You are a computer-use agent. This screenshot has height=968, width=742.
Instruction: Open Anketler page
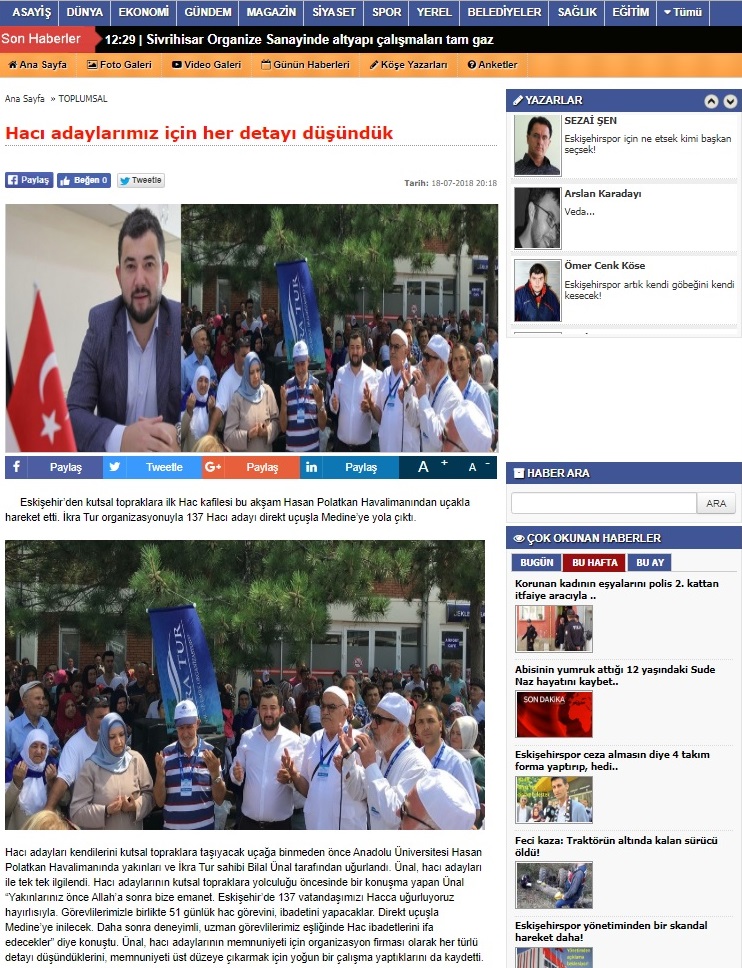tap(492, 65)
